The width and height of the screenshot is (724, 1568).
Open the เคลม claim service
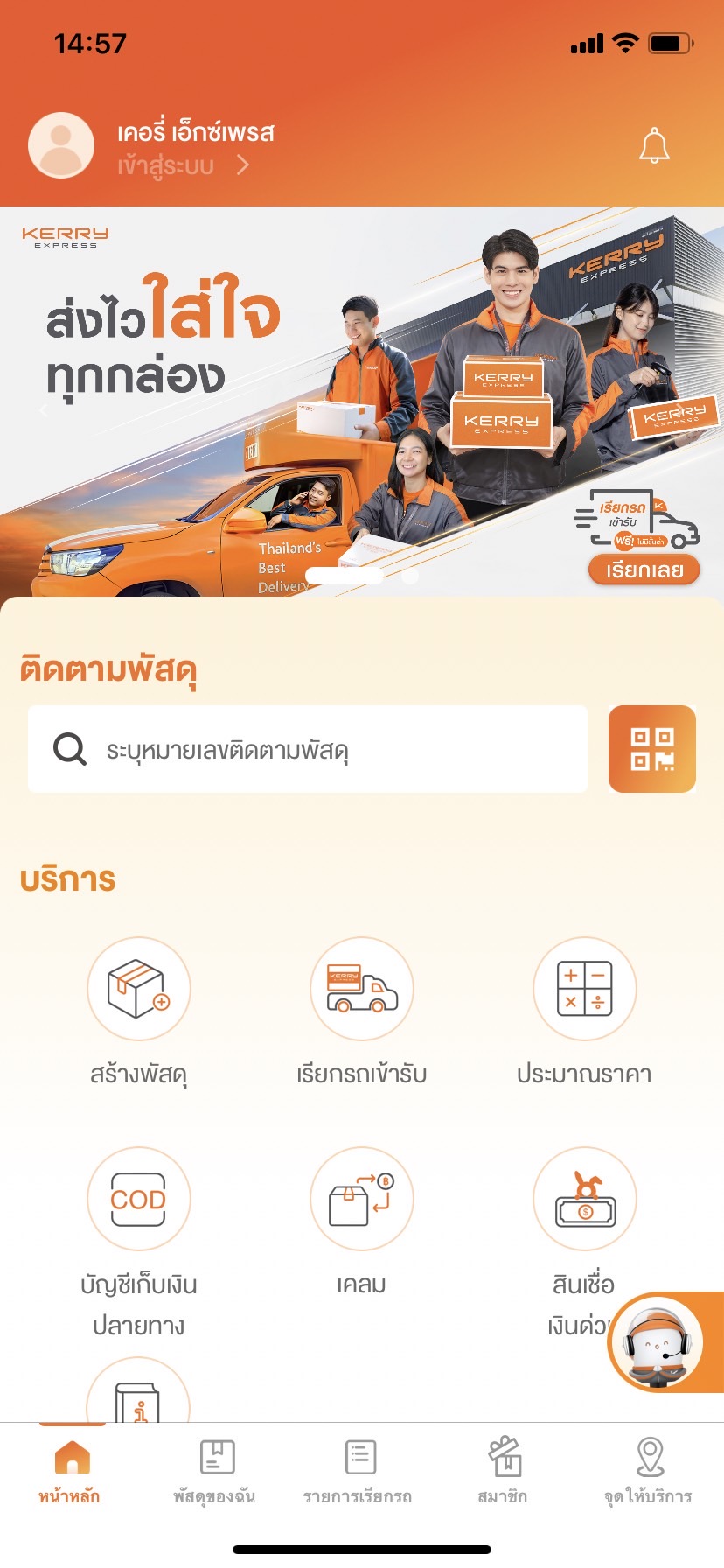361,1200
